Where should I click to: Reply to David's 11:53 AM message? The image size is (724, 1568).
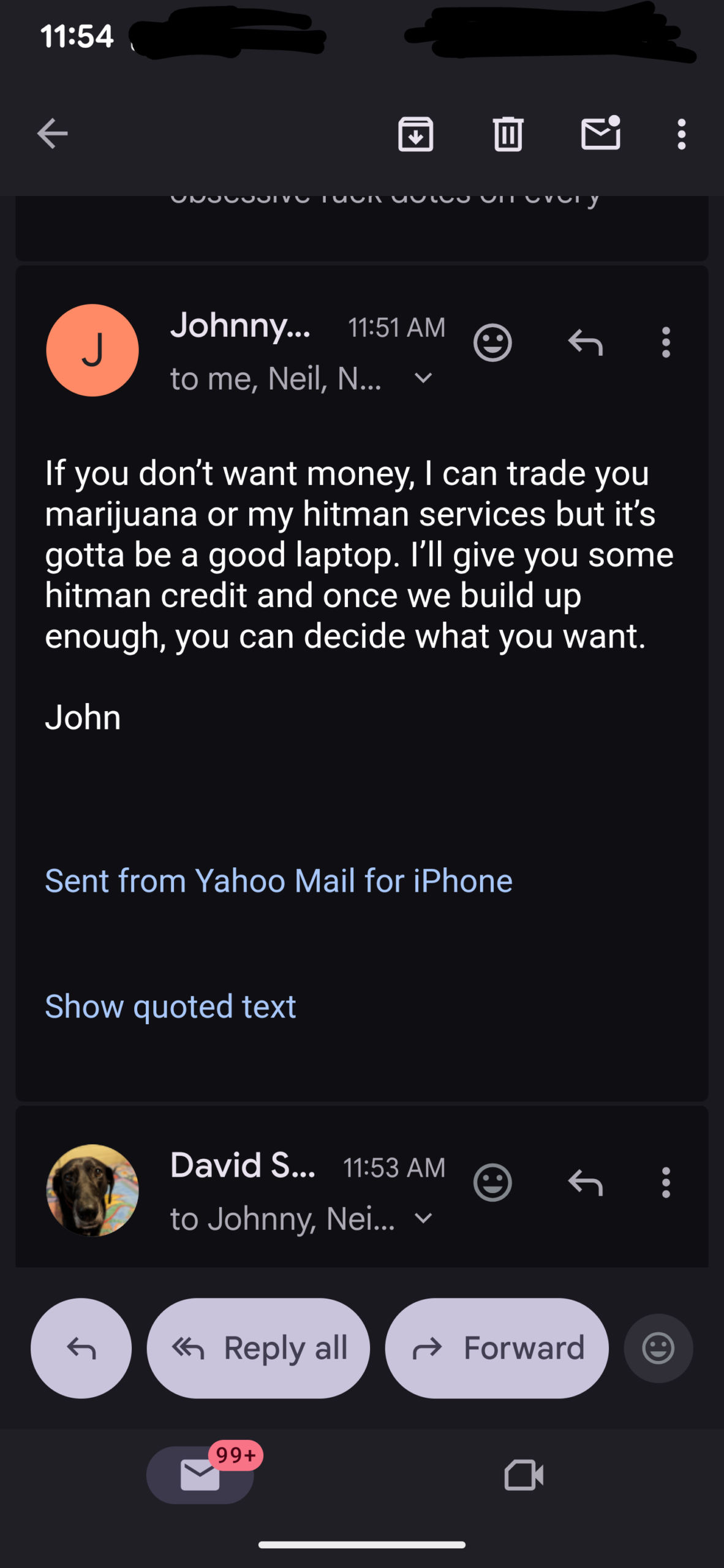[x=586, y=1182]
